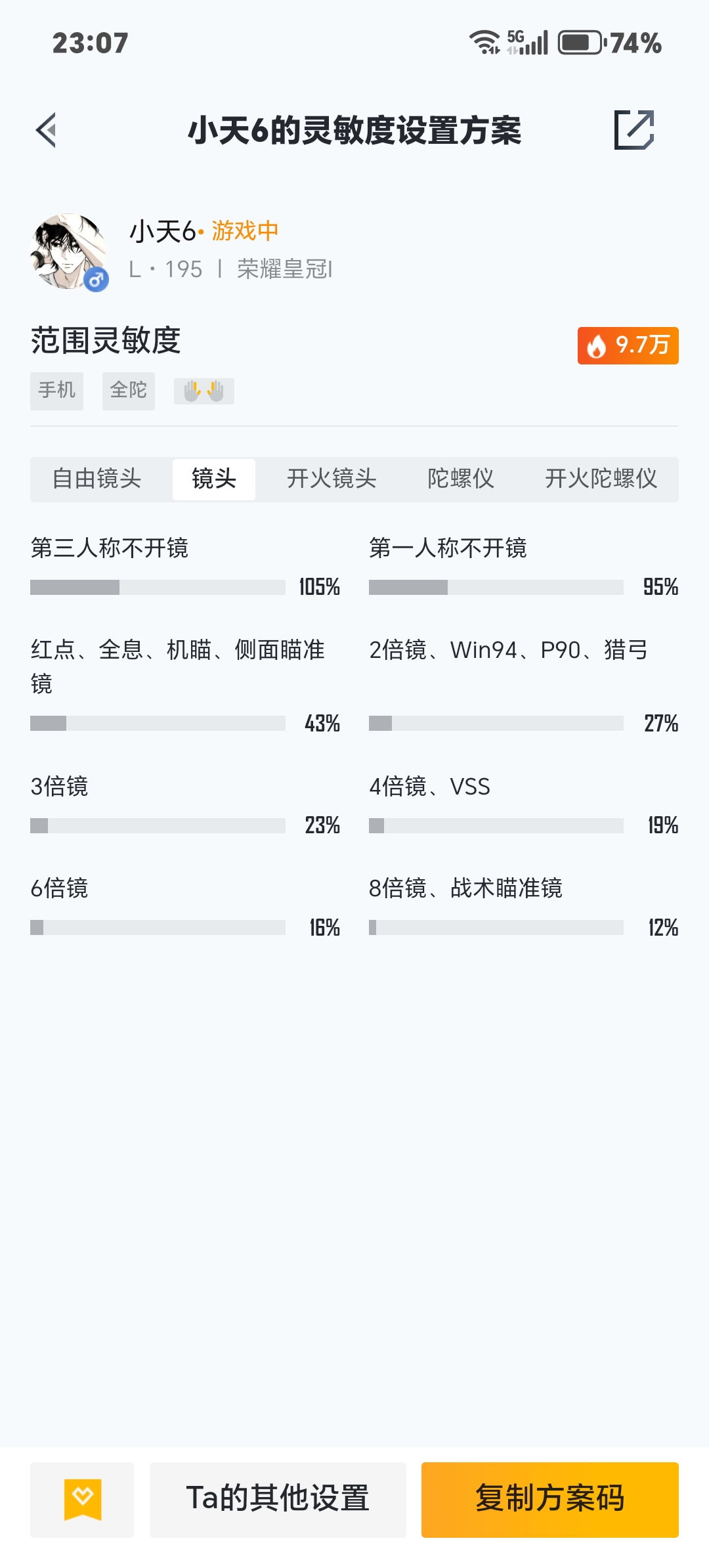
Task: Open Ta的其他设置
Action: (x=278, y=1499)
